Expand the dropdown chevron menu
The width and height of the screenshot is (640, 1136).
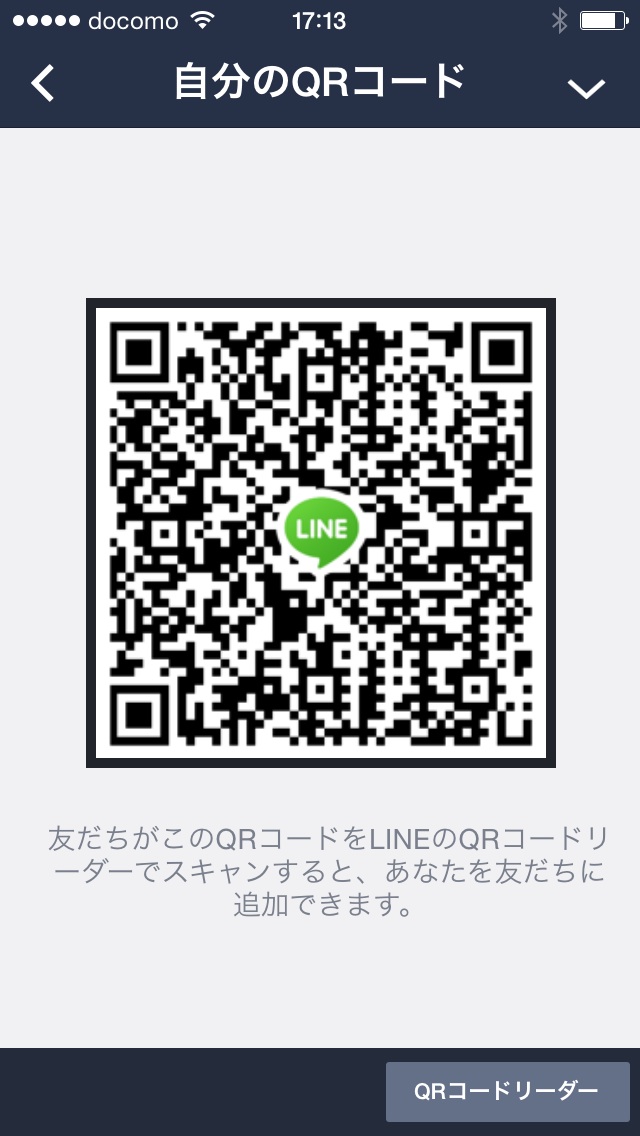586,88
